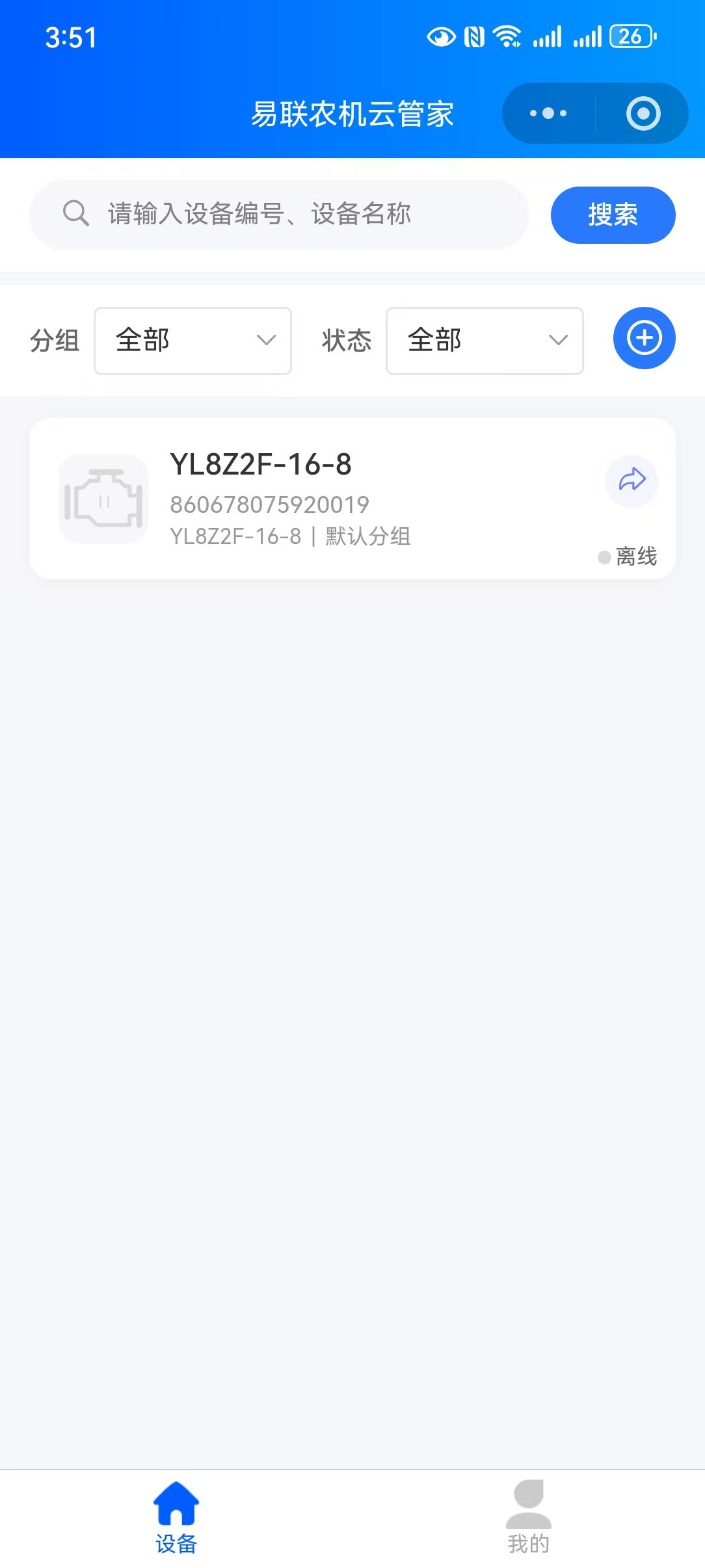This screenshot has width=705, height=1568.
Task: Expand the 分组 group dropdown showing 全部
Action: (x=192, y=341)
